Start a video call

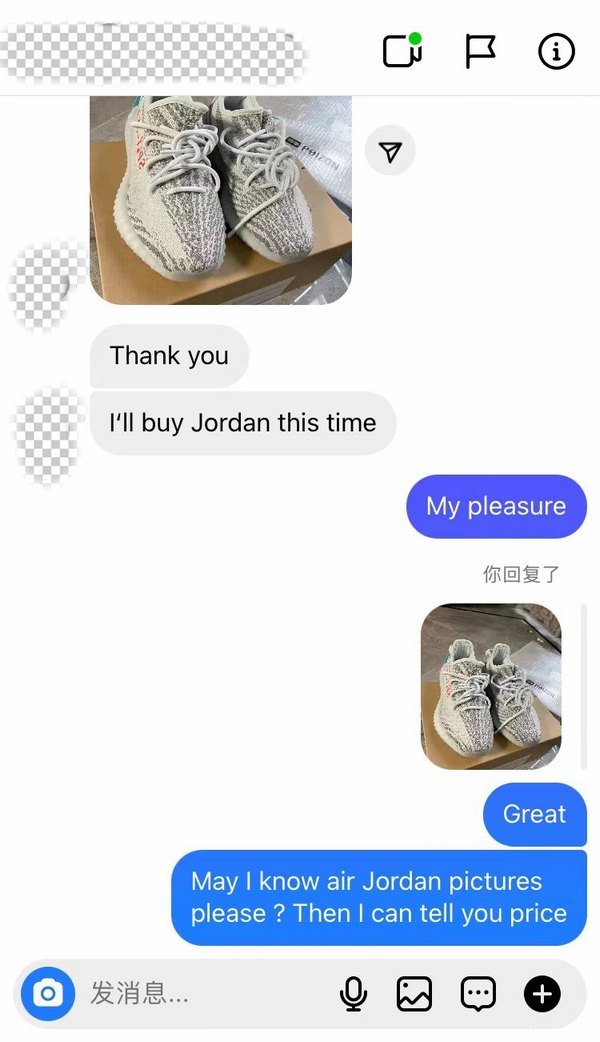click(x=402, y=51)
